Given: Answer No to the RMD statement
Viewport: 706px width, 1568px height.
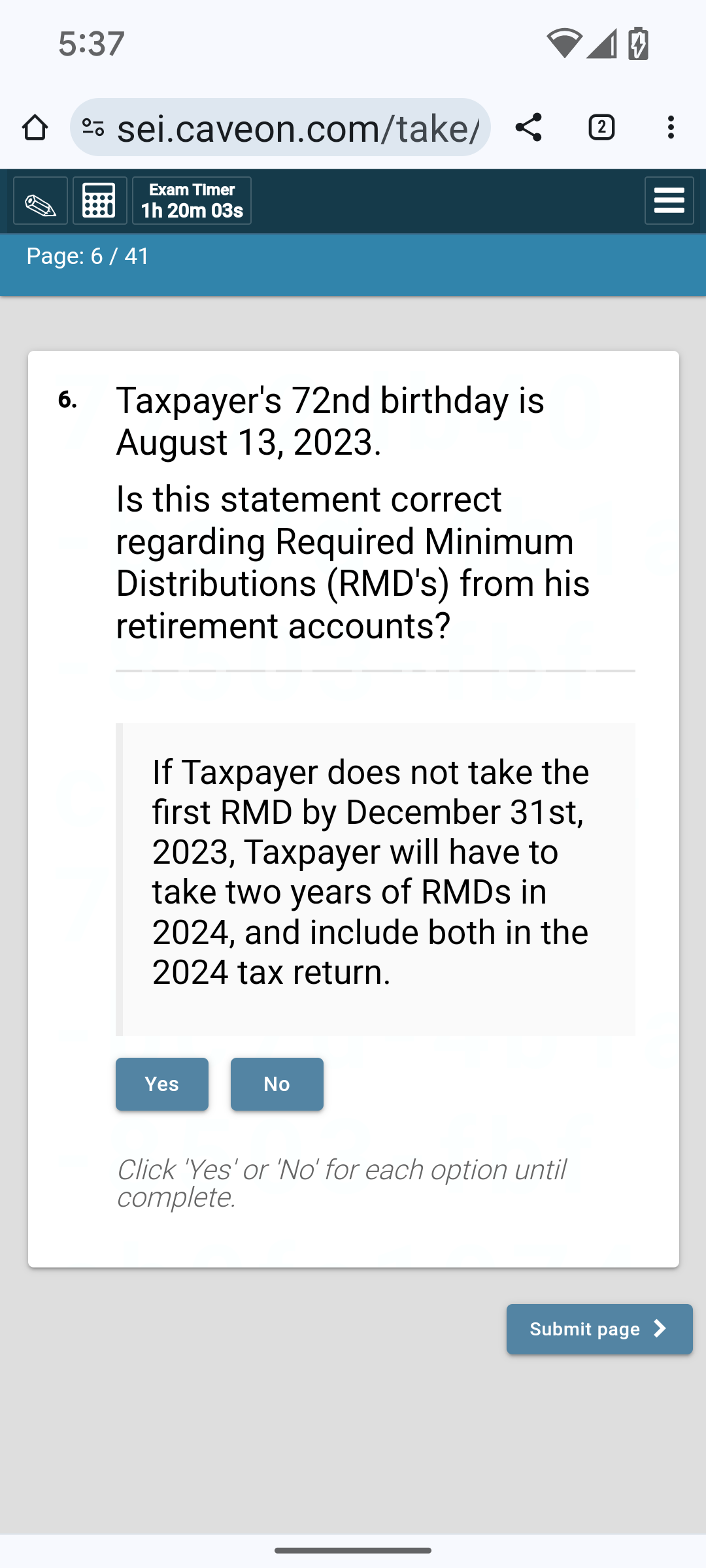Looking at the screenshot, I should point(277,1084).
